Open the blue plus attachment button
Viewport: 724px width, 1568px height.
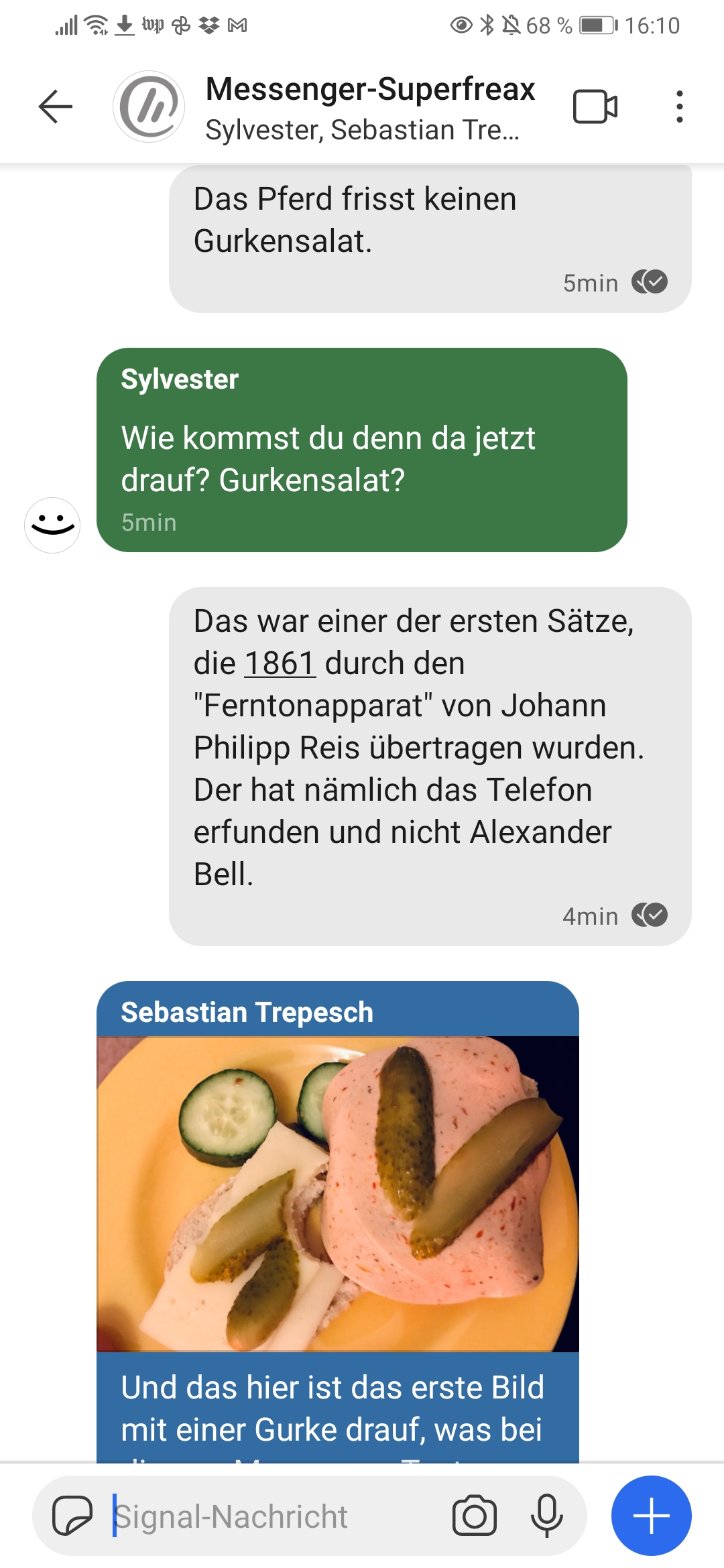pyautogui.click(x=651, y=1516)
